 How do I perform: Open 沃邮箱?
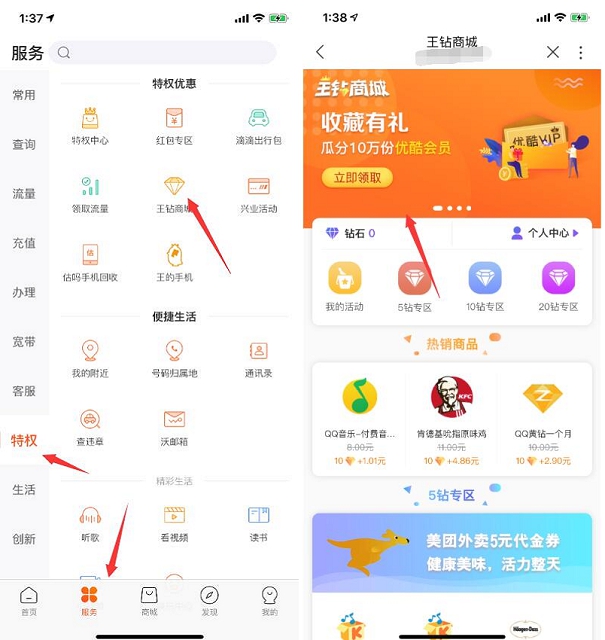174,426
